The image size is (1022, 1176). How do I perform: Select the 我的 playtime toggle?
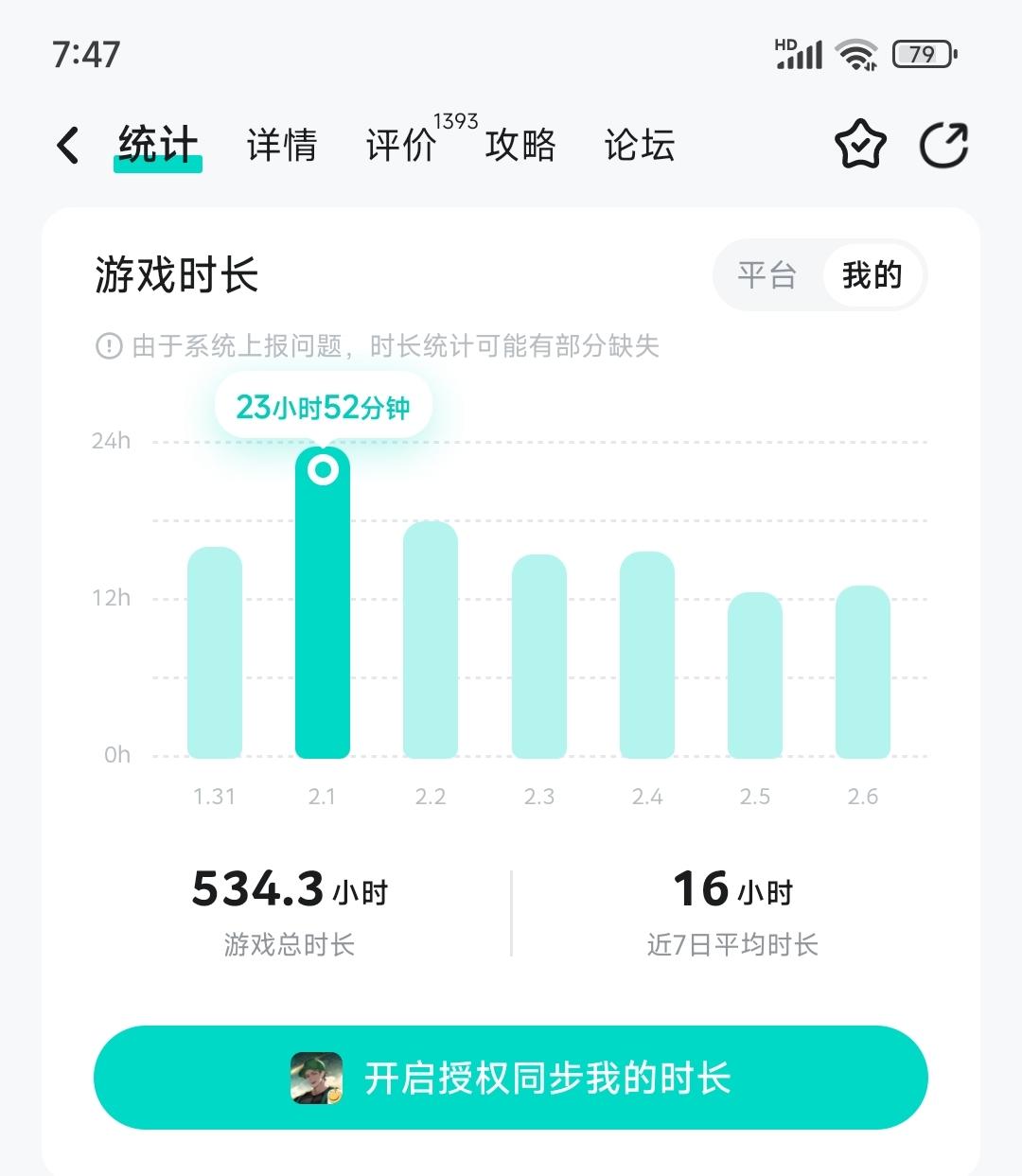point(872,275)
